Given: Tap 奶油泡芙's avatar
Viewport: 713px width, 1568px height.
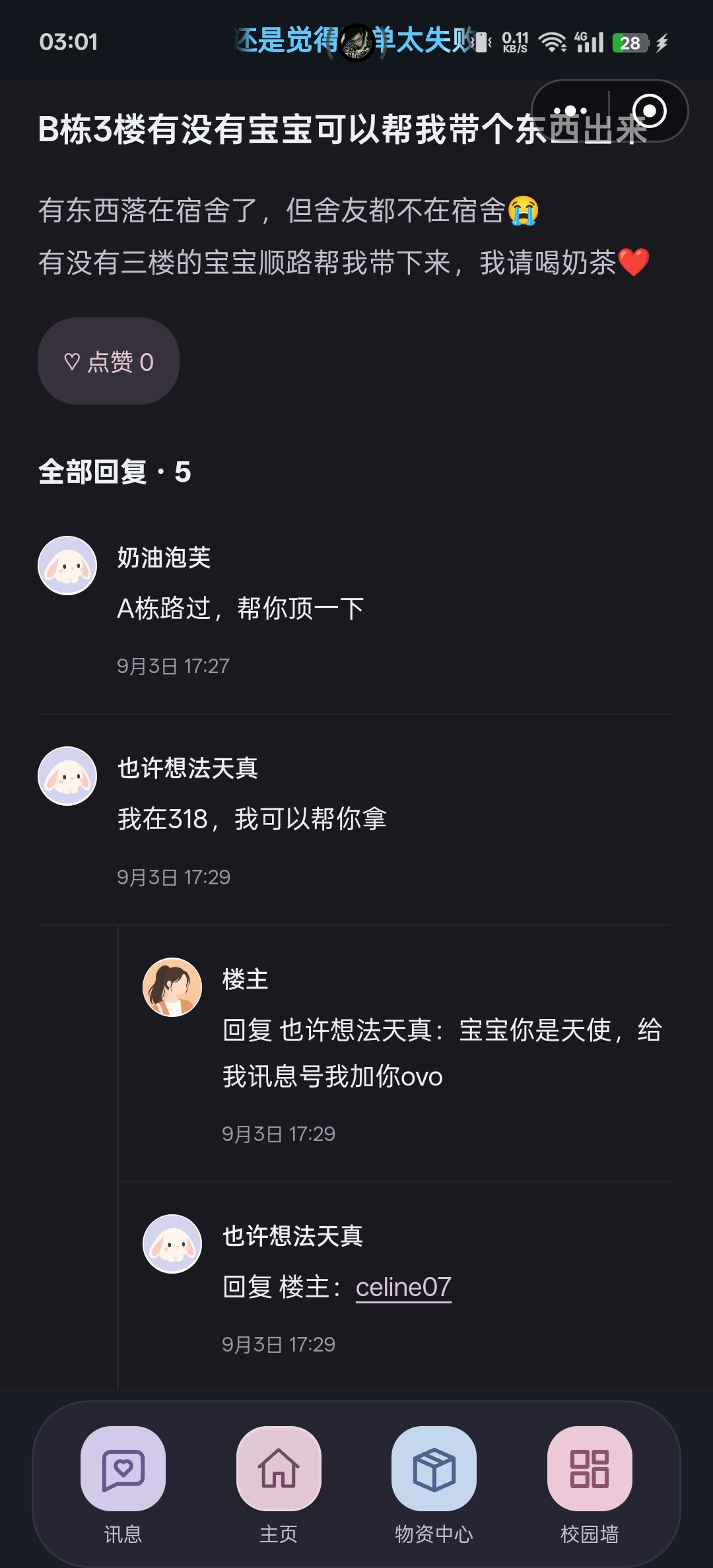Looking at the screenshot, I should coord(67,566).
